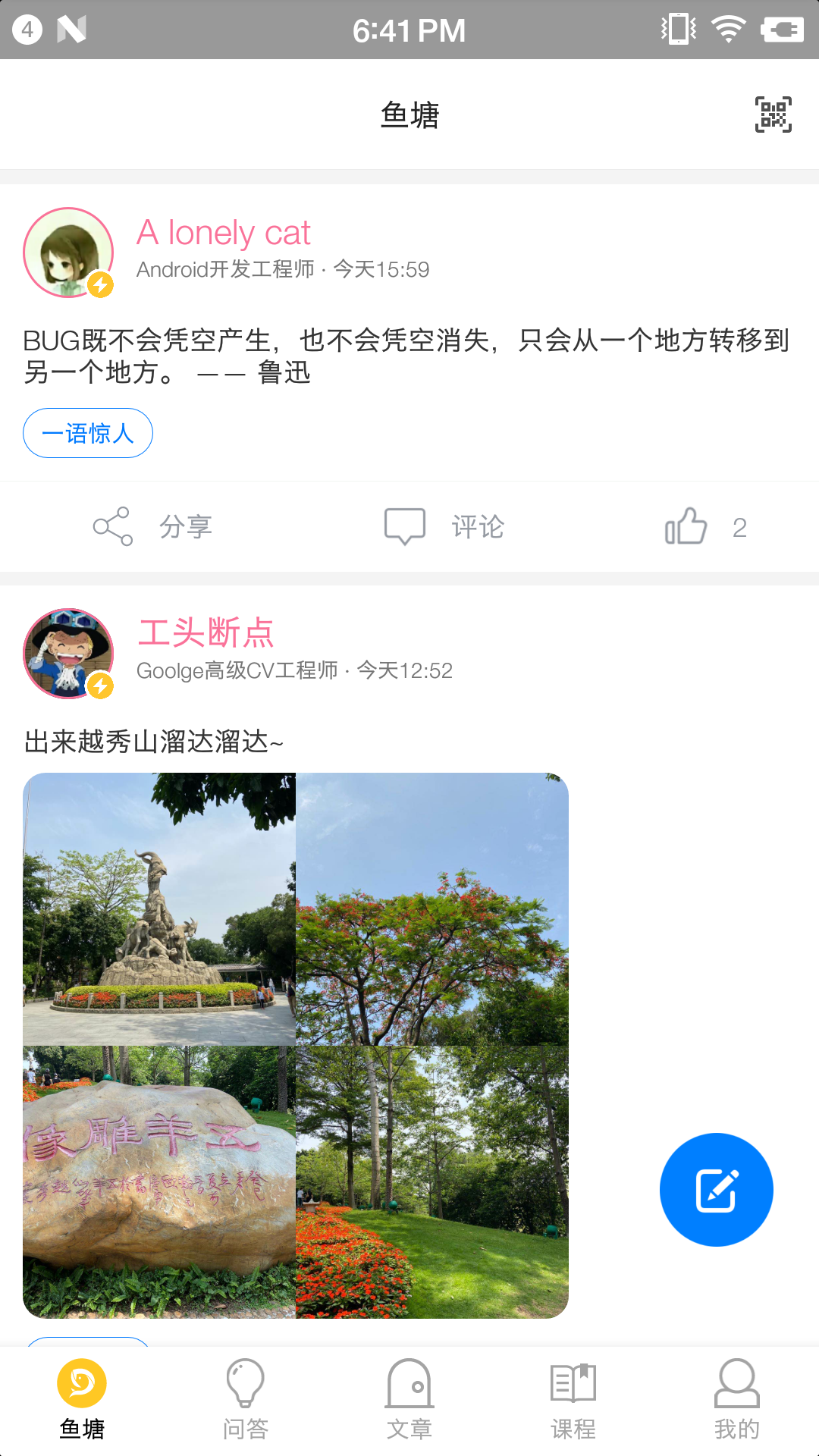Switch to the 问答 tab
This screenshot has width=819, height=1456.
coord(246,1401)
